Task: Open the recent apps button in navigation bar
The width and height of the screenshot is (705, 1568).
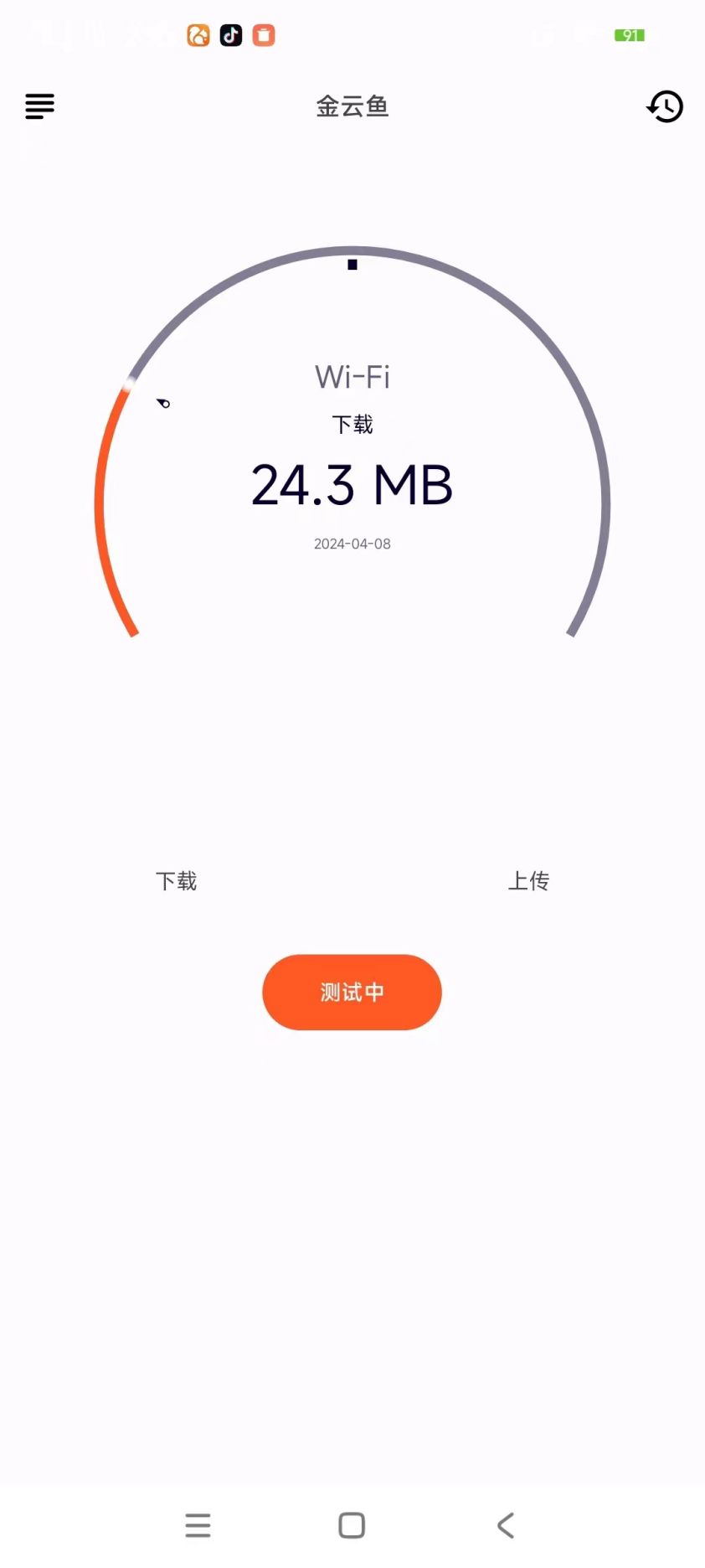Action: coord(198,1524)
